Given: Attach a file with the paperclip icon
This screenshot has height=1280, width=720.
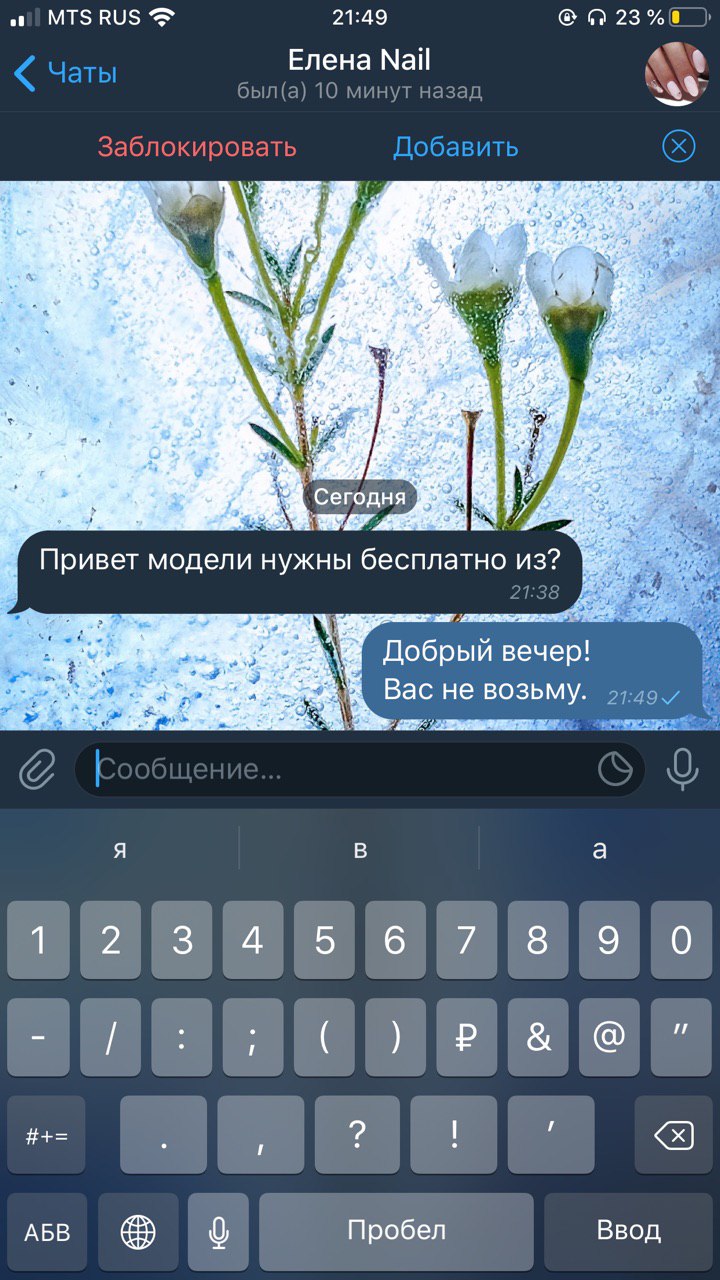Looking at the screenshot, I should tap(37, 769).
